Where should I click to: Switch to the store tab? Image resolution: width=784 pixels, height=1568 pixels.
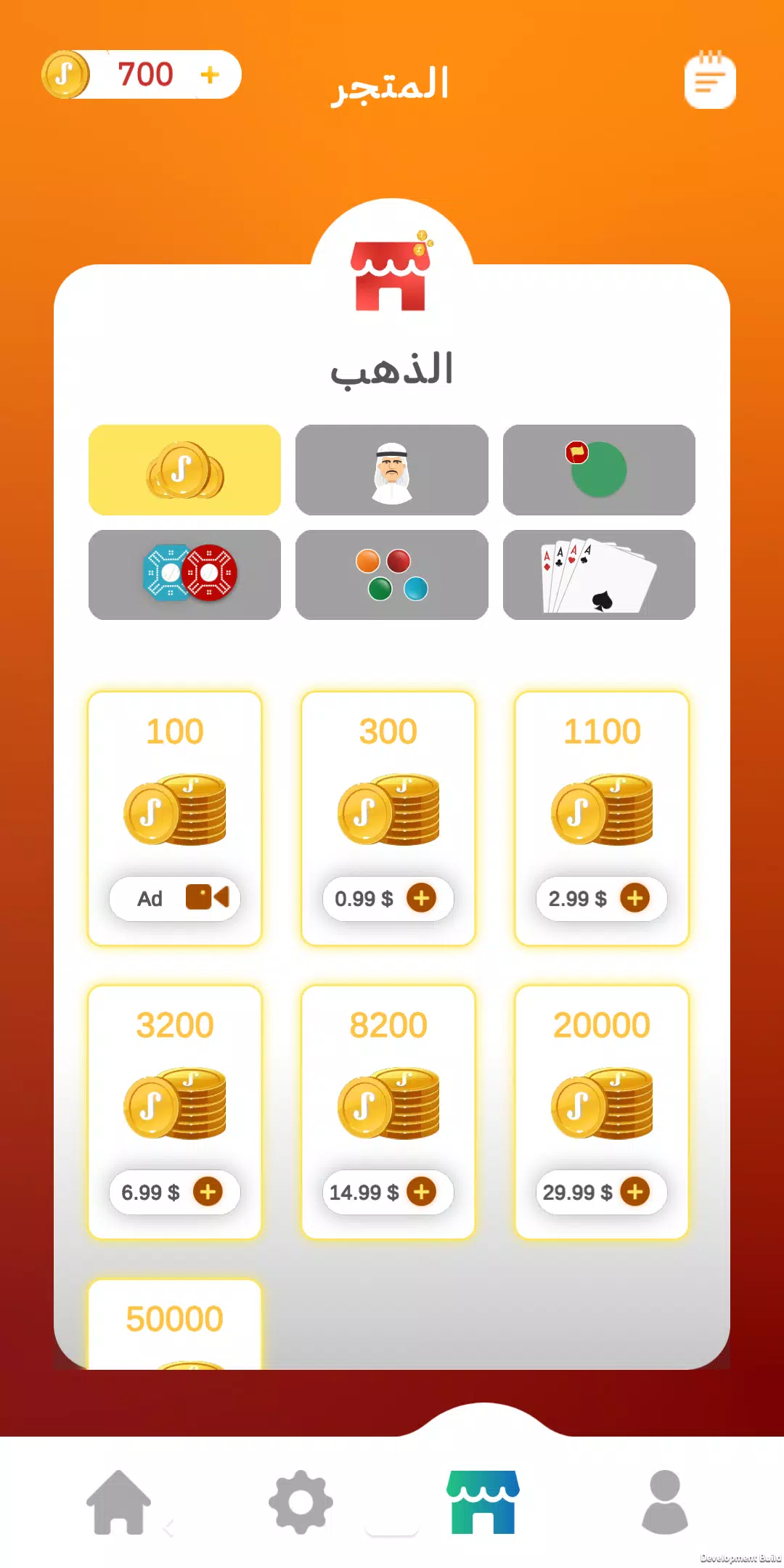pos(483,1502)
